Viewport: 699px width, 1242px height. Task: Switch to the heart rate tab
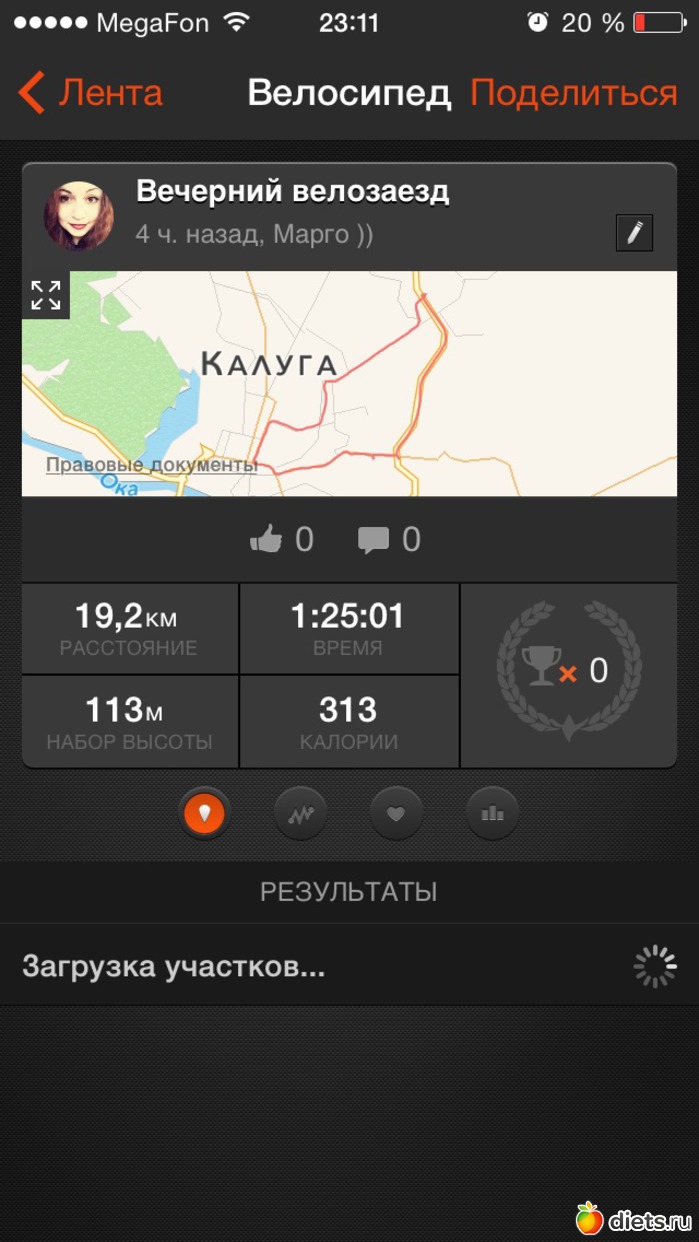[x=396, y=813]
